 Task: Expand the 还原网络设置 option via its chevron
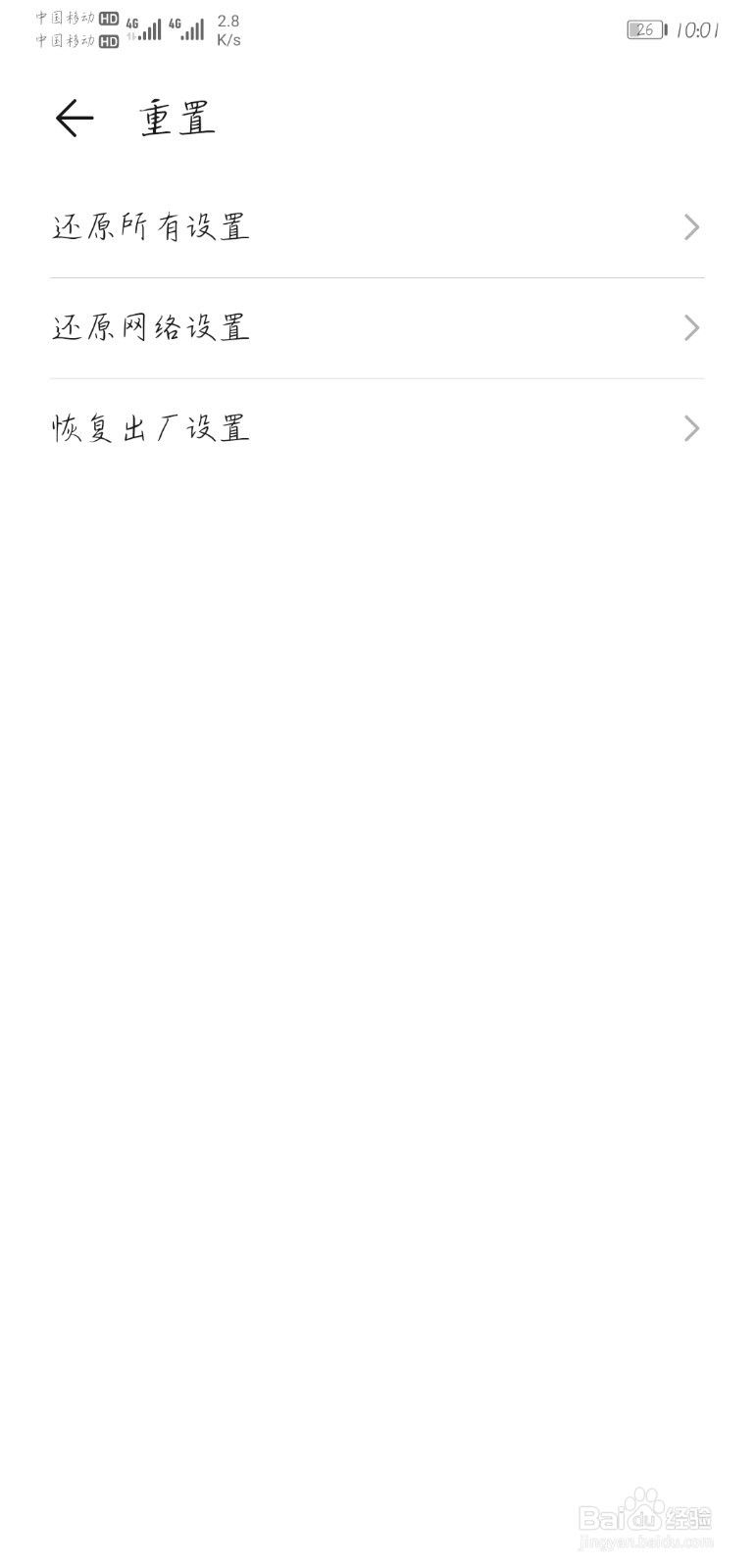(x=691, y=328)
